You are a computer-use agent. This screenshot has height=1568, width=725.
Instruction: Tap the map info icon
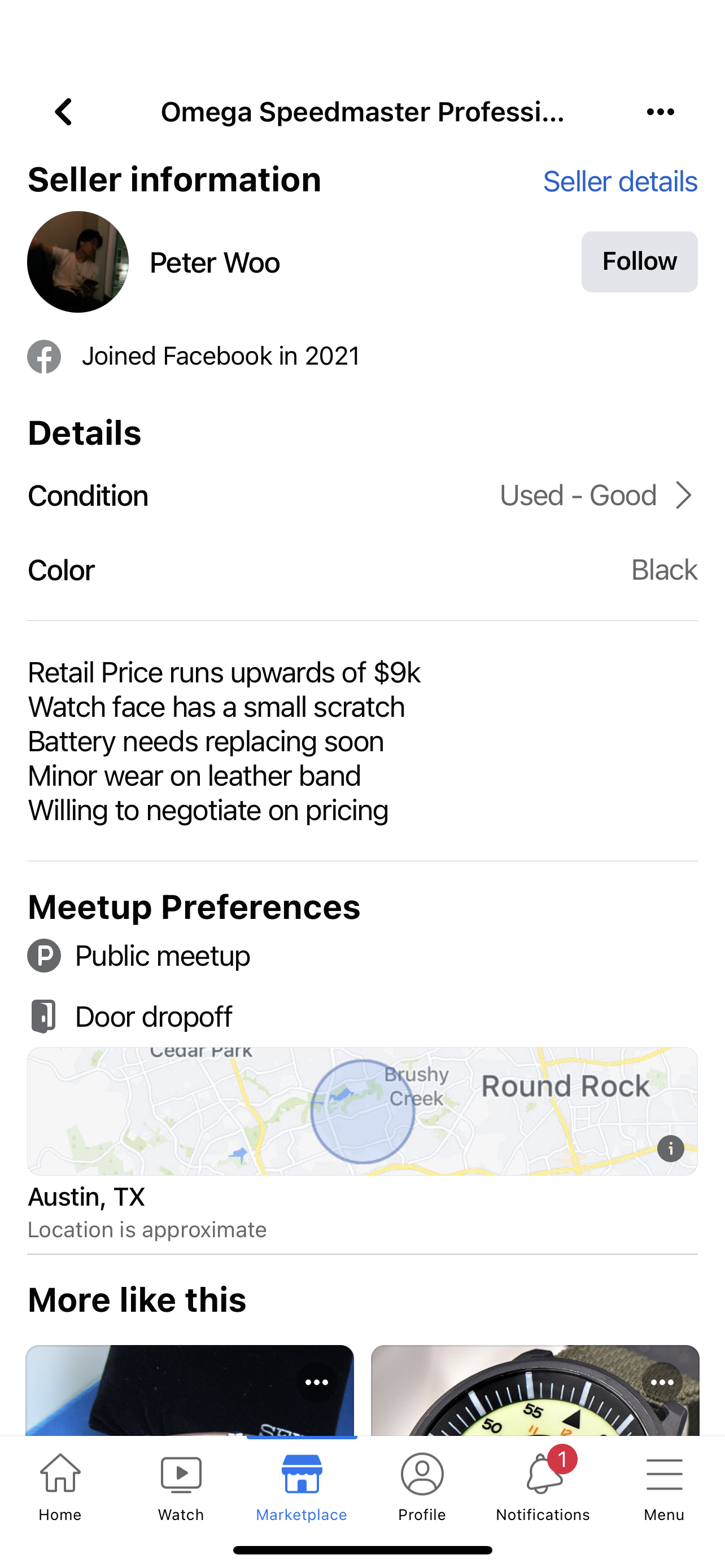point(670,1149)
